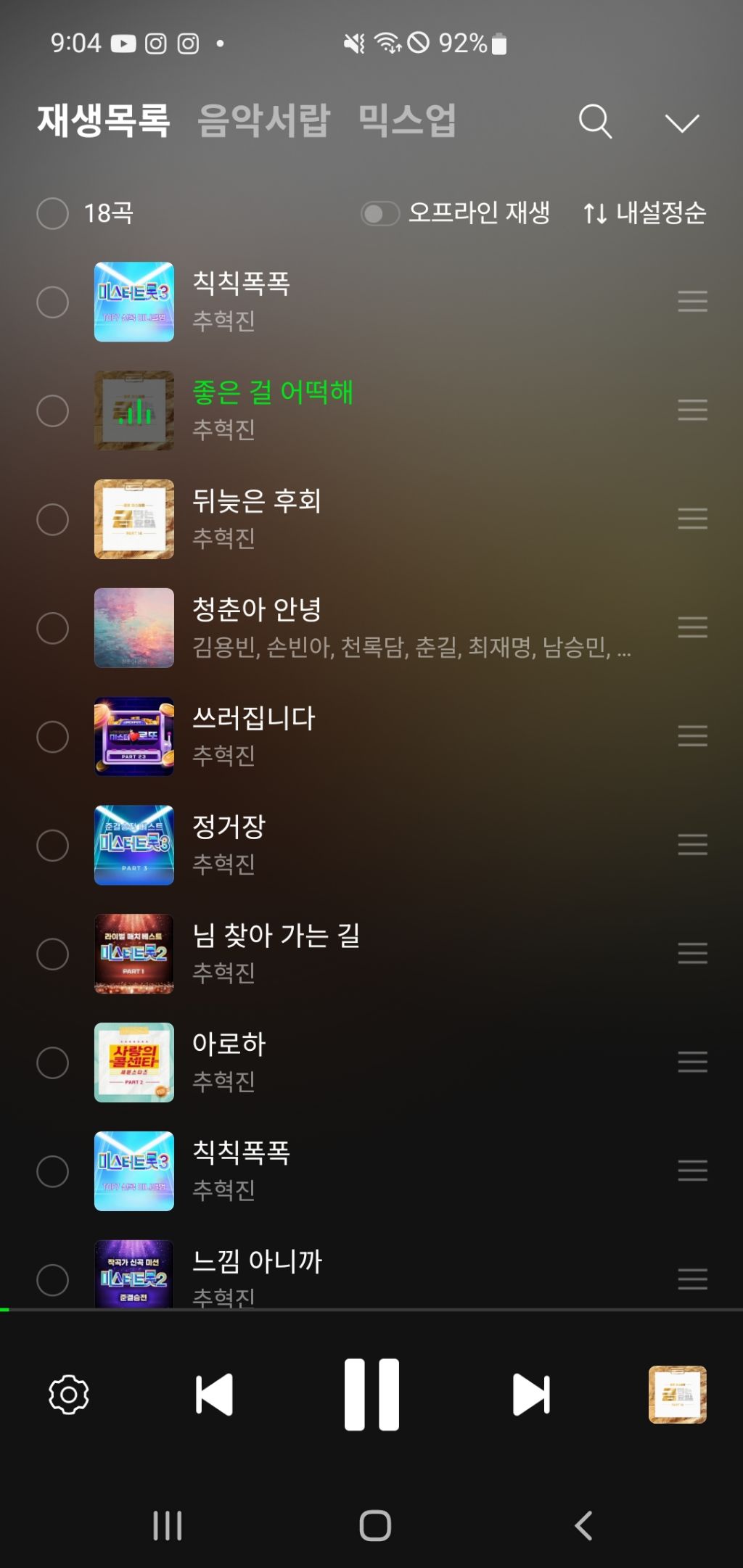Open playback settings gear icon
743x1568 pixels.
pos(69,1394)
